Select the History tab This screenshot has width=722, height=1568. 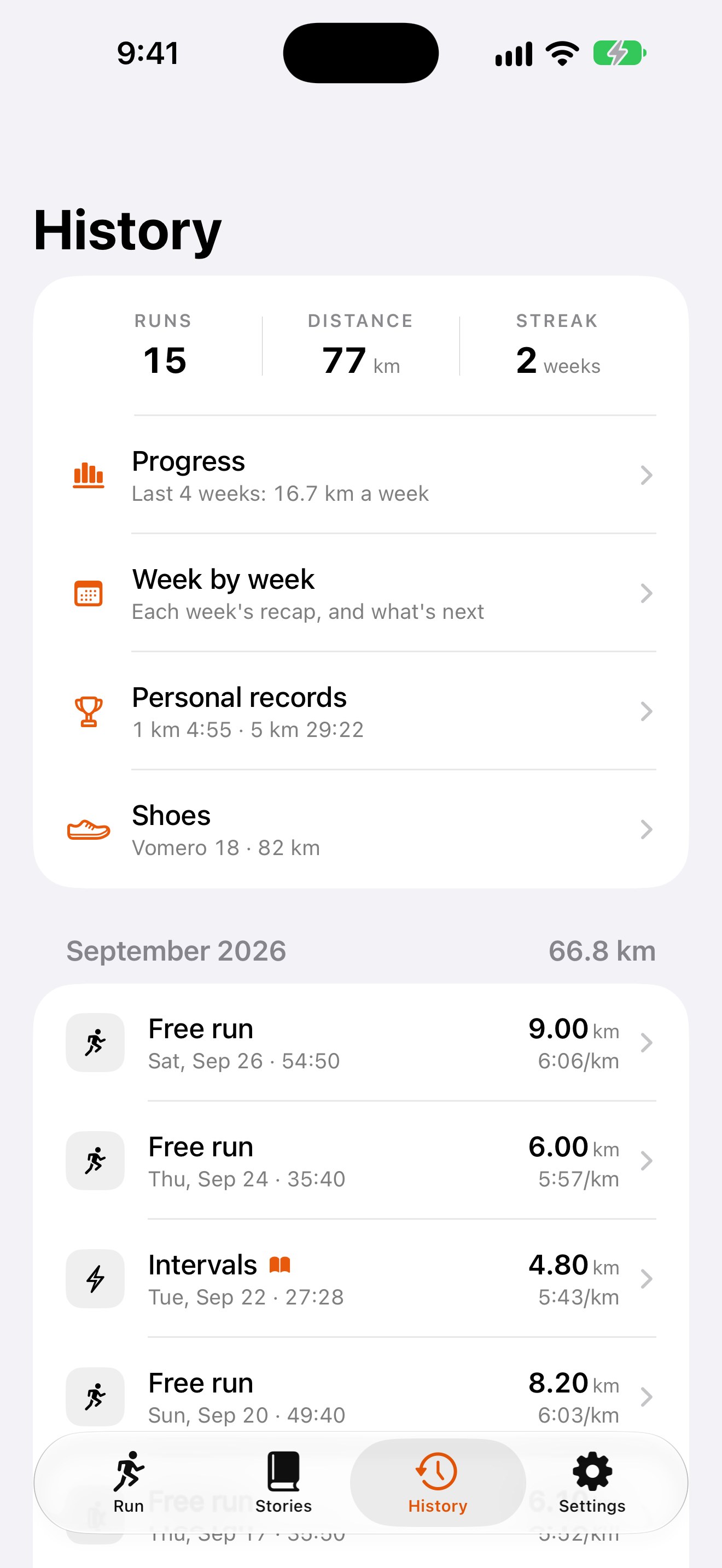point(438,1483)
